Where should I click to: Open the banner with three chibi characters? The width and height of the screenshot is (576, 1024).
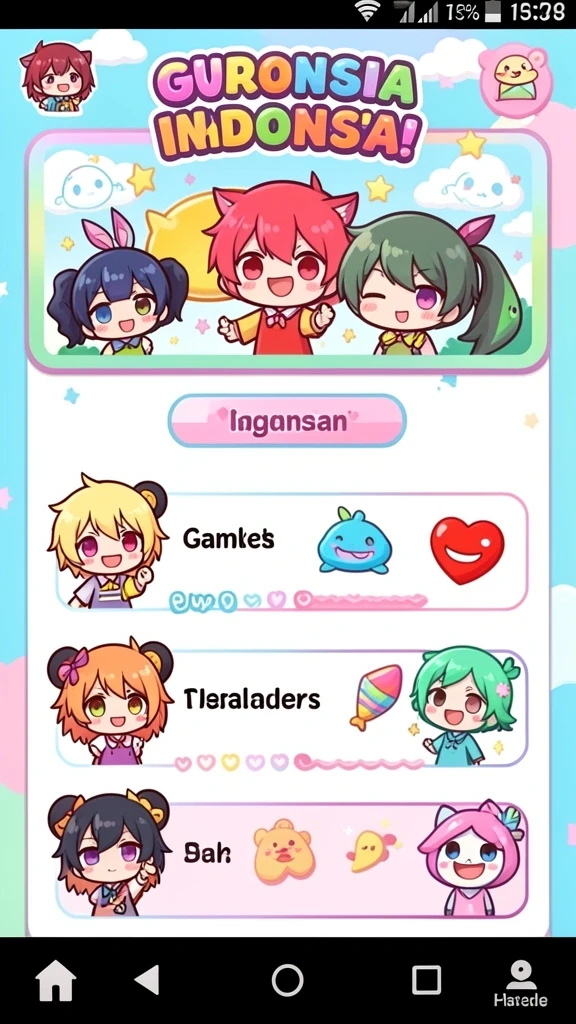tap(288, 251)
